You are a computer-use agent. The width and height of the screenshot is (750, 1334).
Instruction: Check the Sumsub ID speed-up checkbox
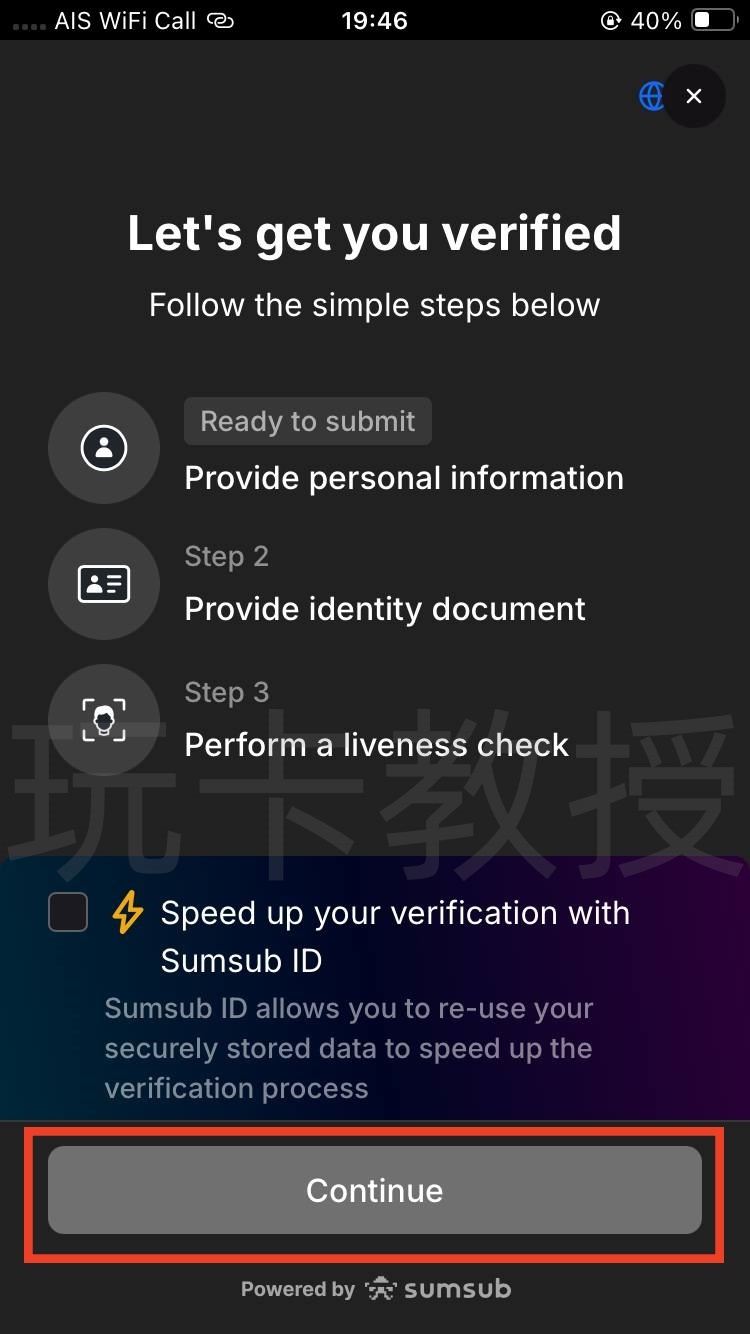click(68, 912)
